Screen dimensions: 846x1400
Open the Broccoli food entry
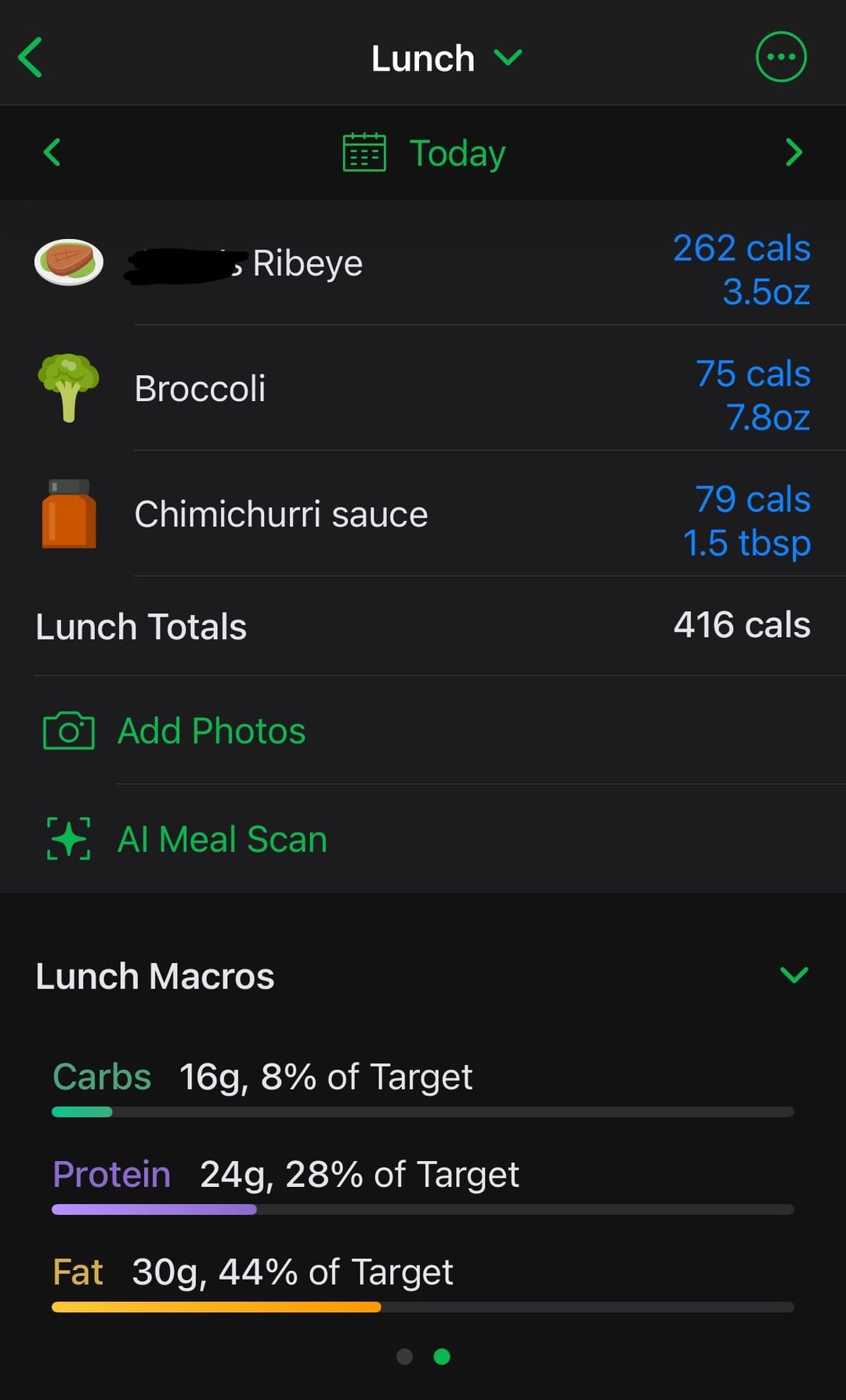[423, 388]
